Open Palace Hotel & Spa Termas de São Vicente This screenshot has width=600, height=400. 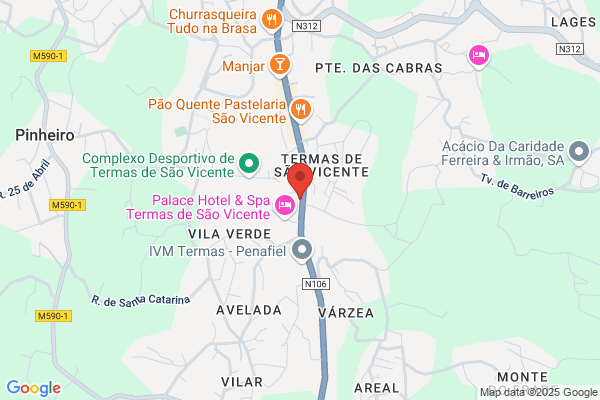tap(285, 206)
